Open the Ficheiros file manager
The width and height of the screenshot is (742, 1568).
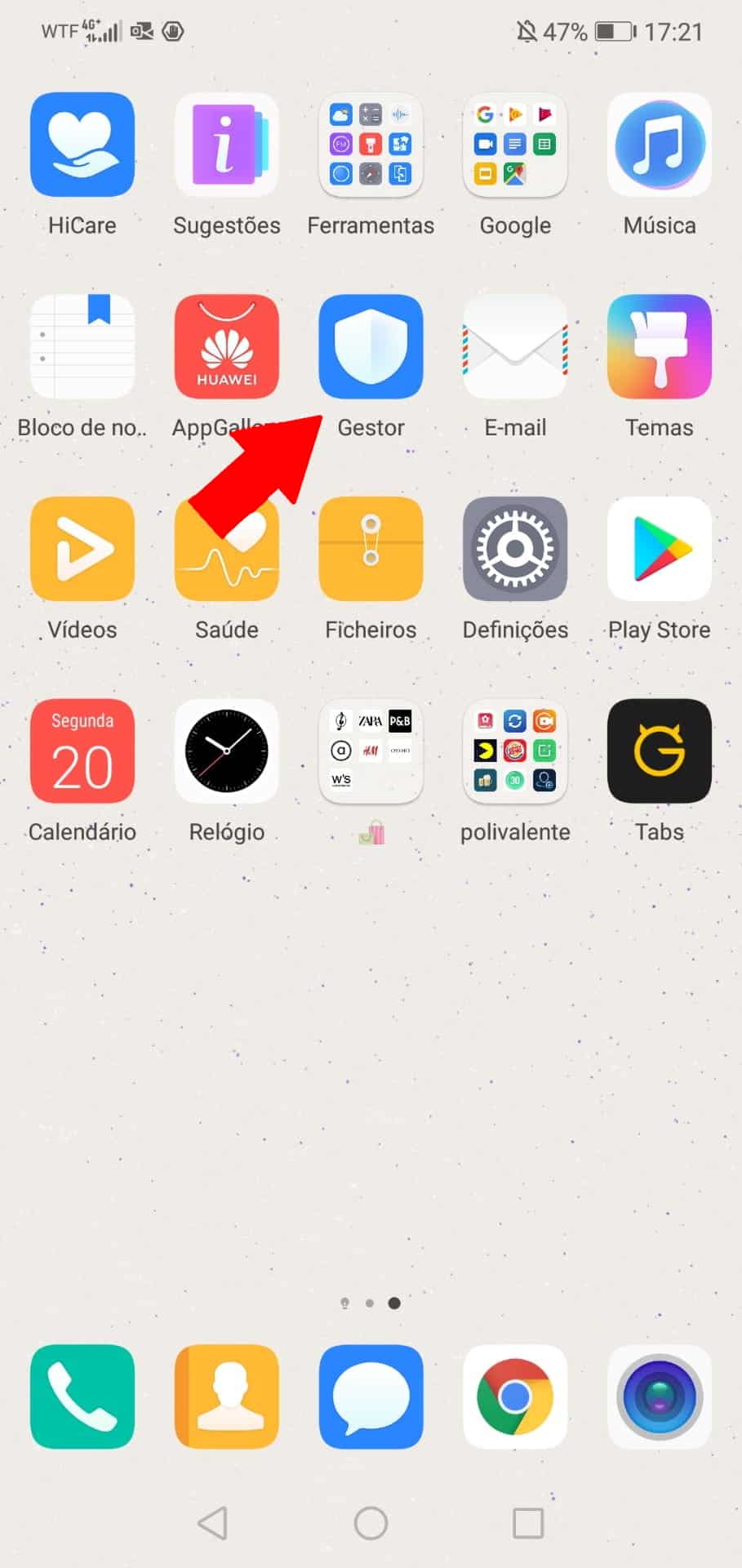pos(371,548)
